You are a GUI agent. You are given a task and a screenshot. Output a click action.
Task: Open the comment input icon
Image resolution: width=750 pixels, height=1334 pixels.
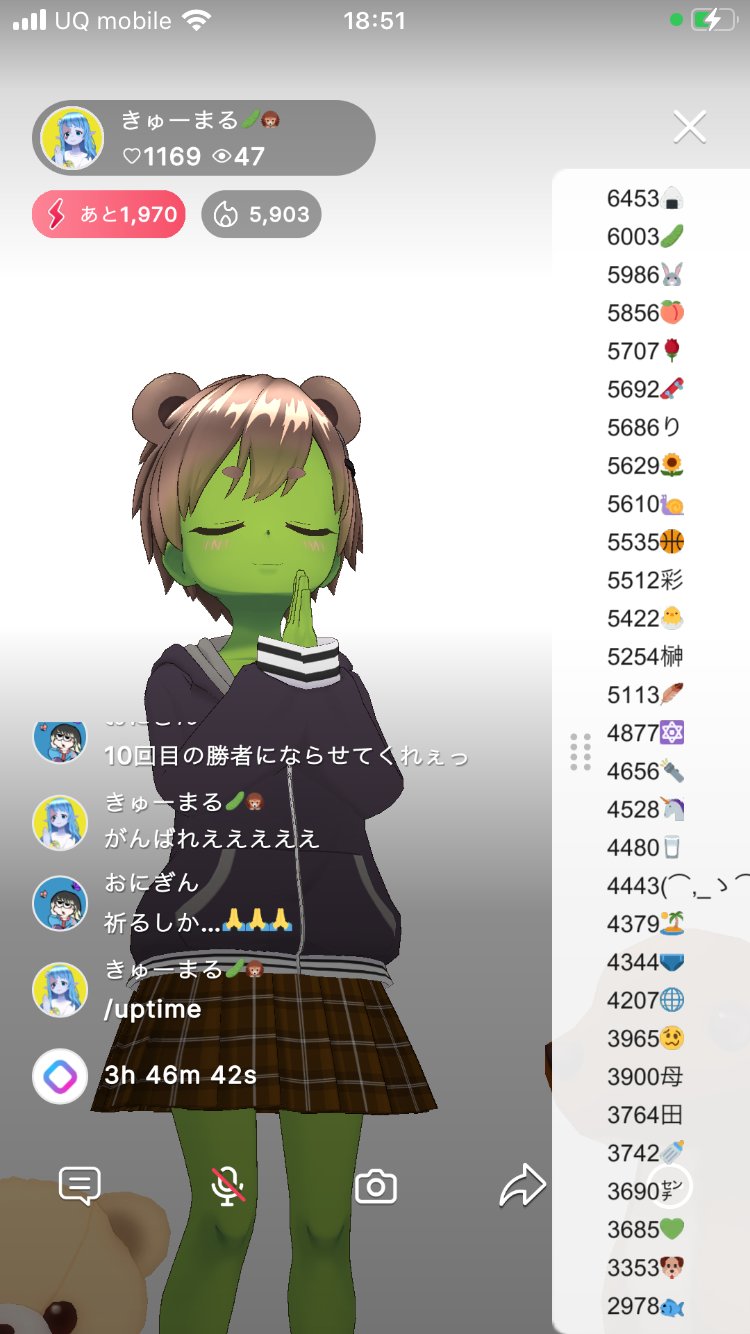click(x=80, y=1186)
